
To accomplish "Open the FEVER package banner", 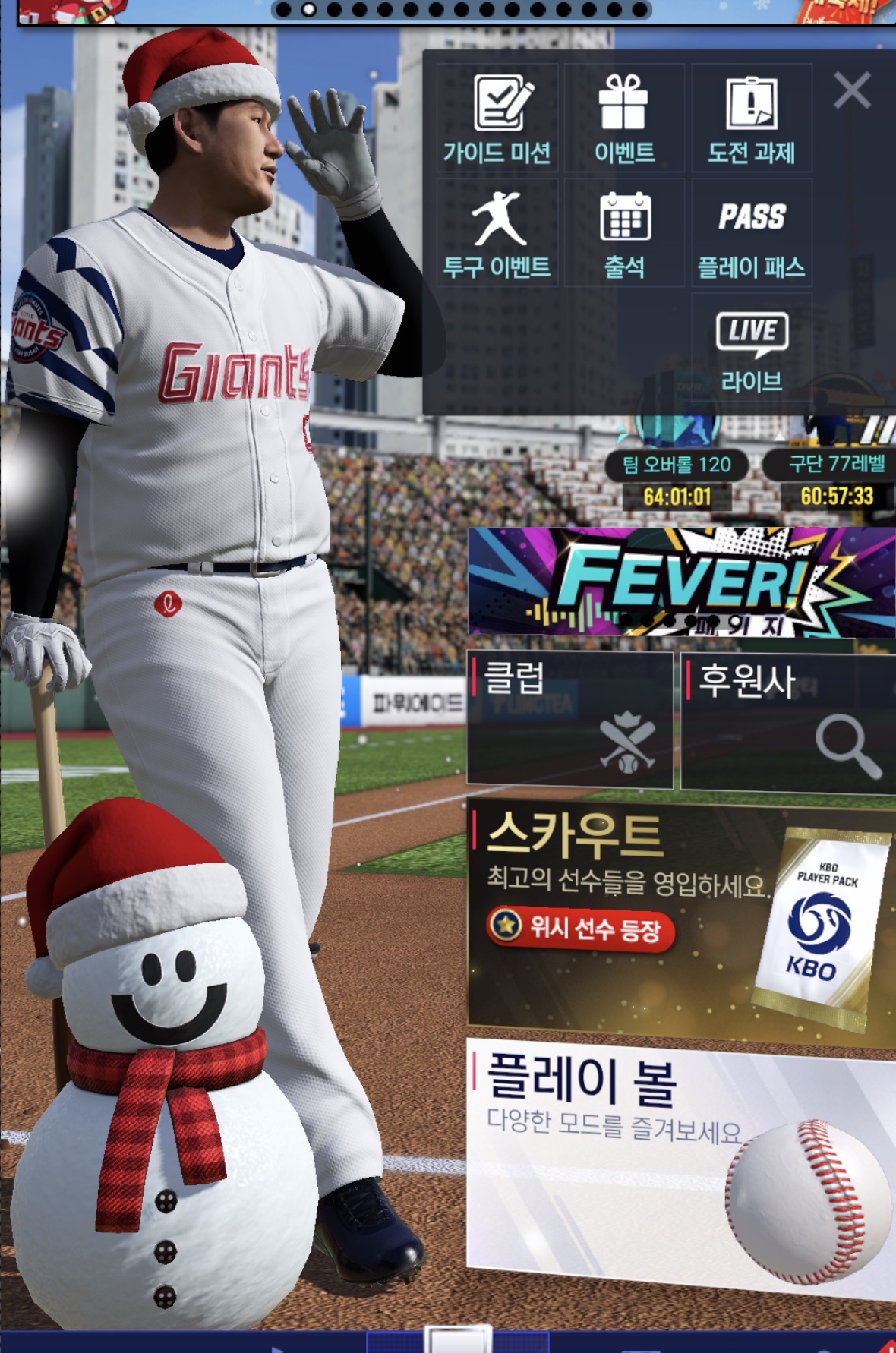I will [x=681, y=582].
